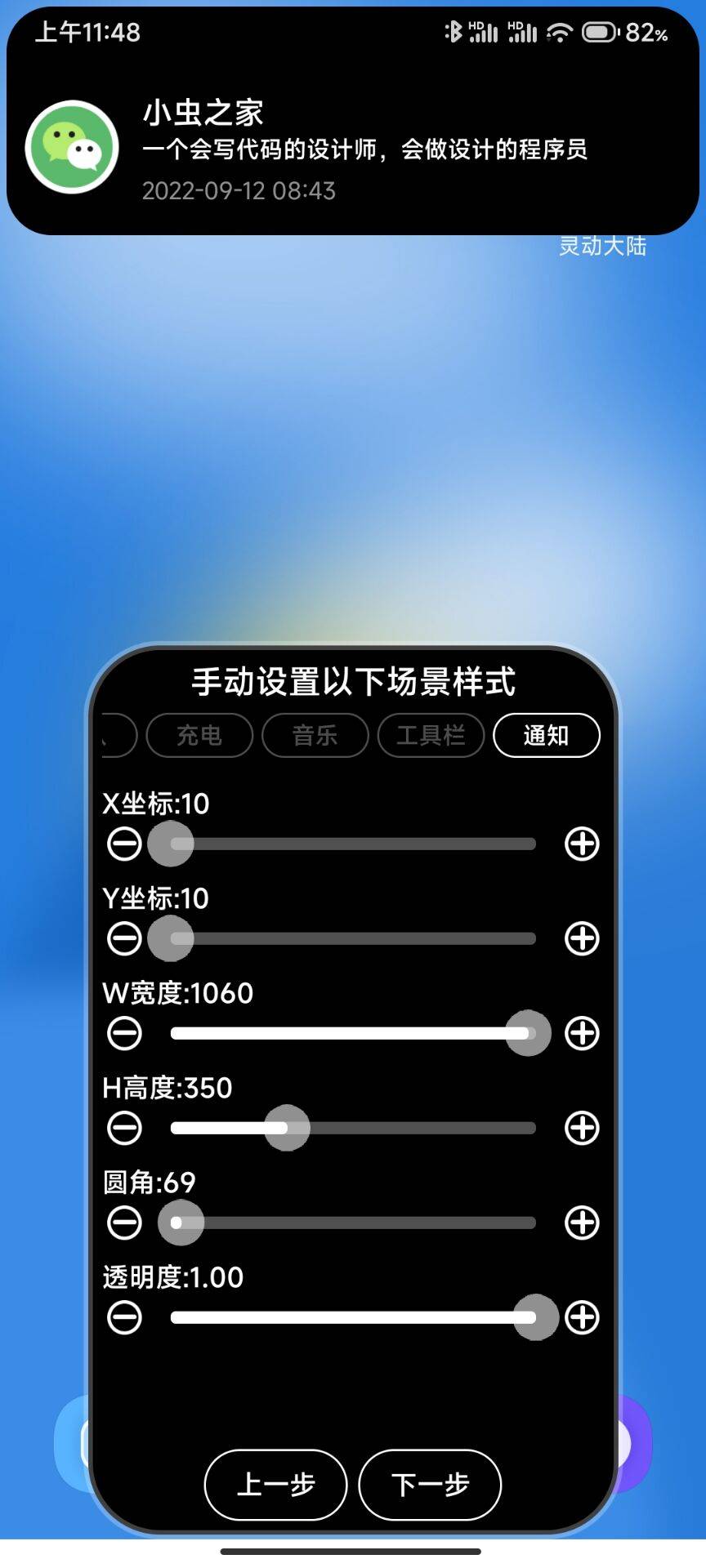
Task: Select the 通知 scene chip
Action: point(546,735)
